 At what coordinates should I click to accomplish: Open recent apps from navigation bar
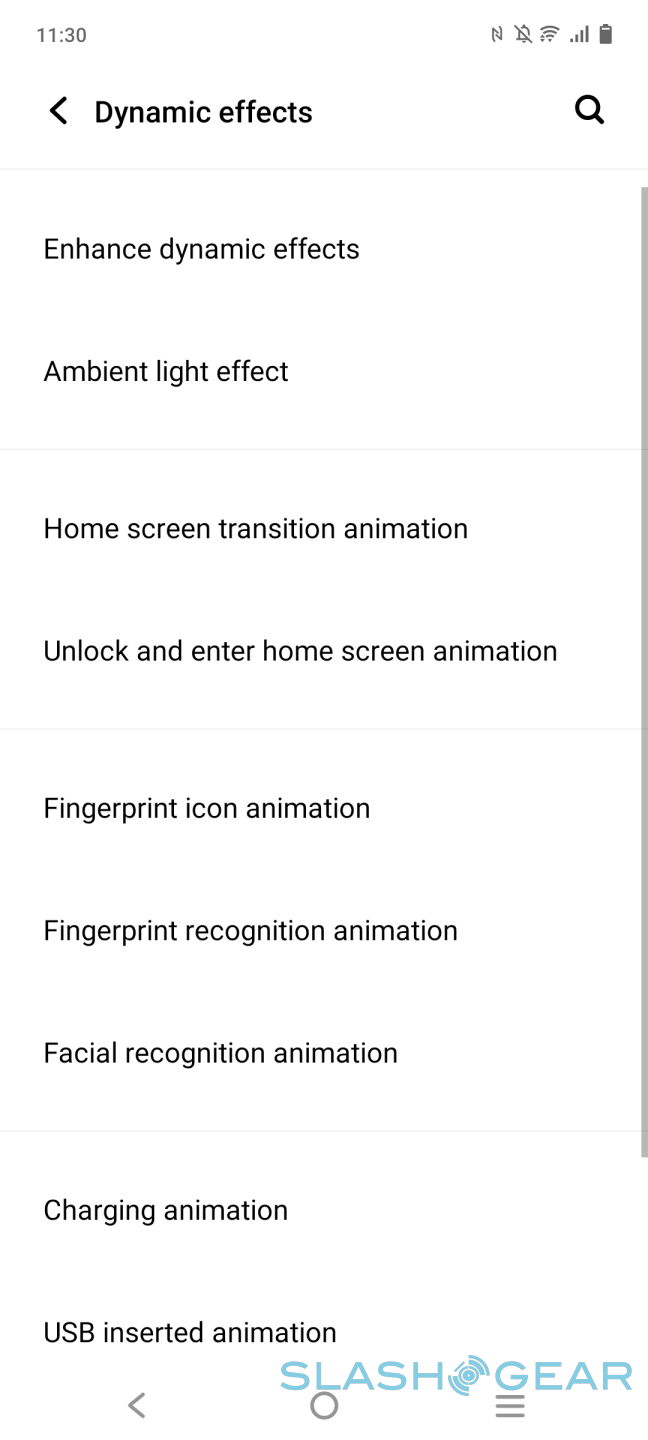click(x=510, y=1405)
